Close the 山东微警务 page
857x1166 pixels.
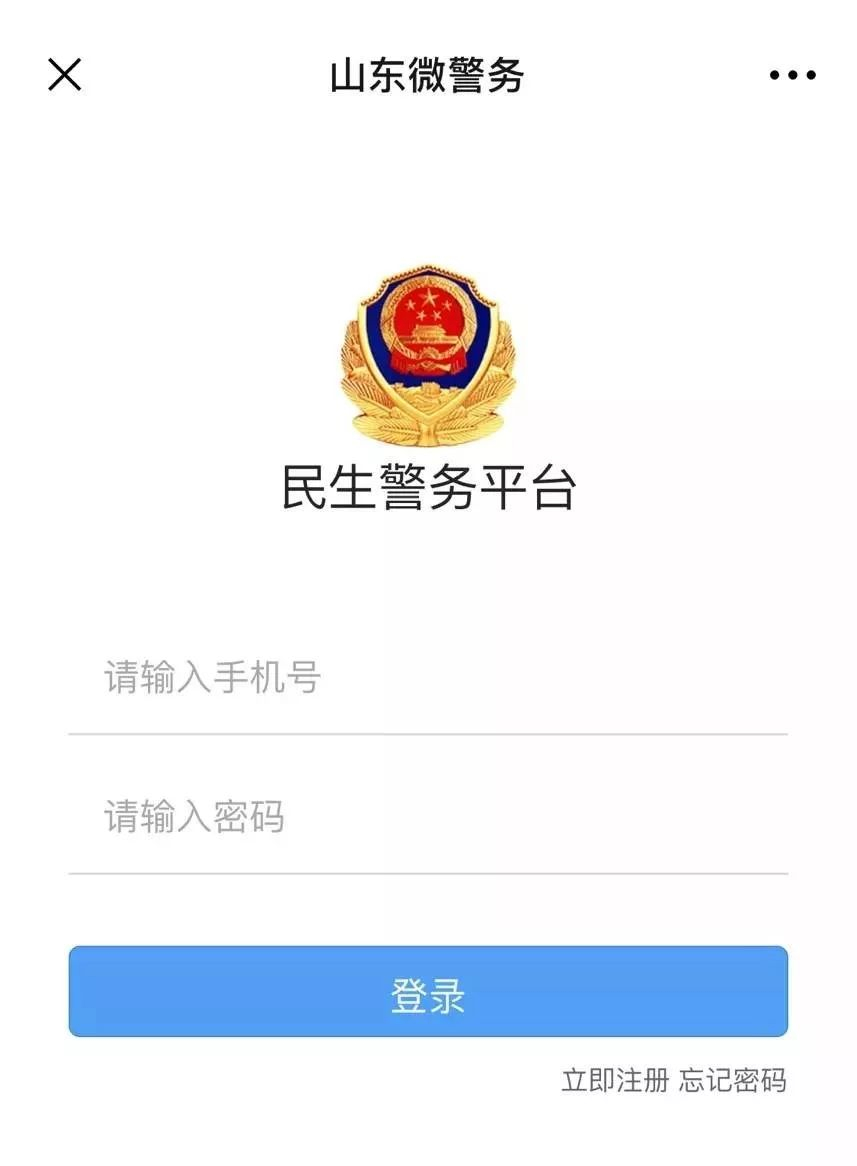(x=65, y=75)
